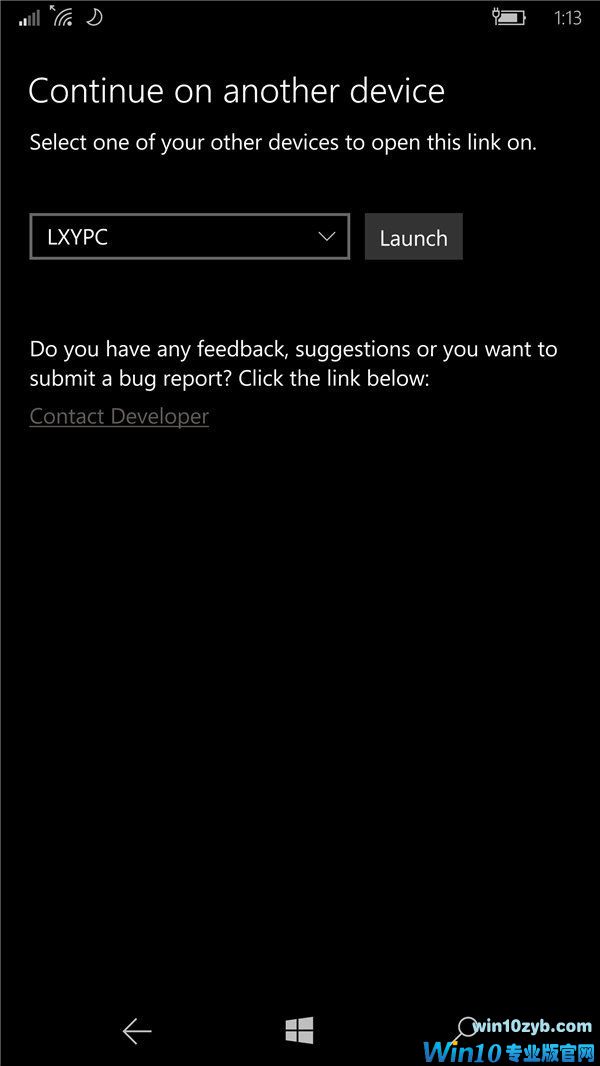The height and width of the screenshot is (1066, 600).
Task: Go back using the navigation arrow
Action: click(x=137, y=1031)
